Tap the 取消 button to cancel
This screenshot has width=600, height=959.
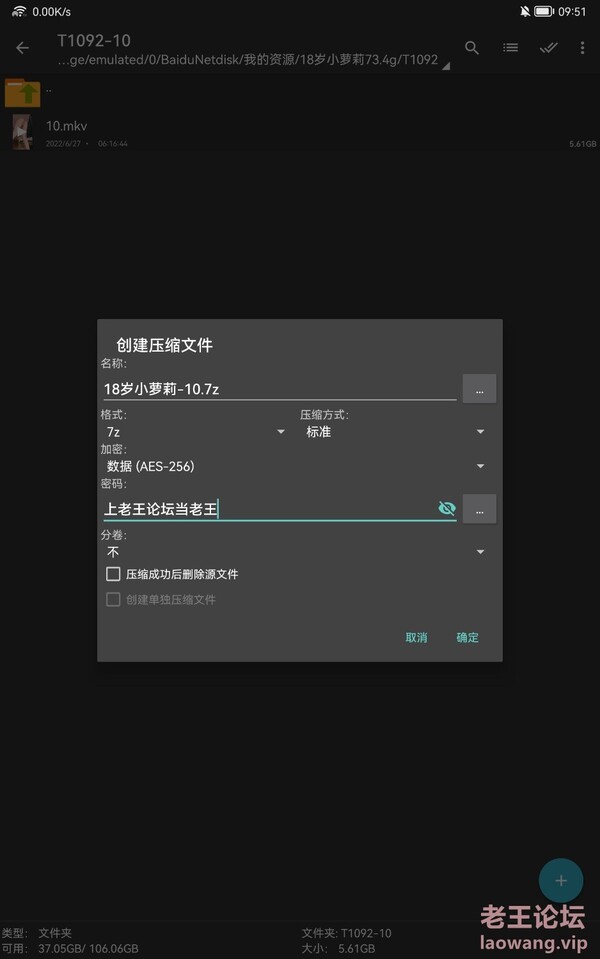(416, 638)
